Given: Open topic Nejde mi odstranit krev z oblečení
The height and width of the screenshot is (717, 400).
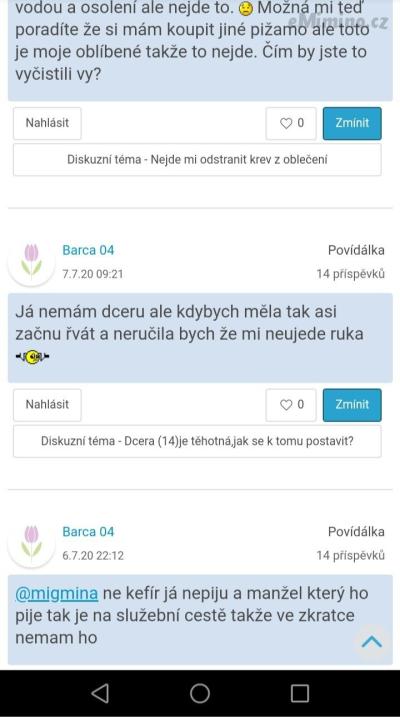Looking at the screenshot, I should click(197, 160).
